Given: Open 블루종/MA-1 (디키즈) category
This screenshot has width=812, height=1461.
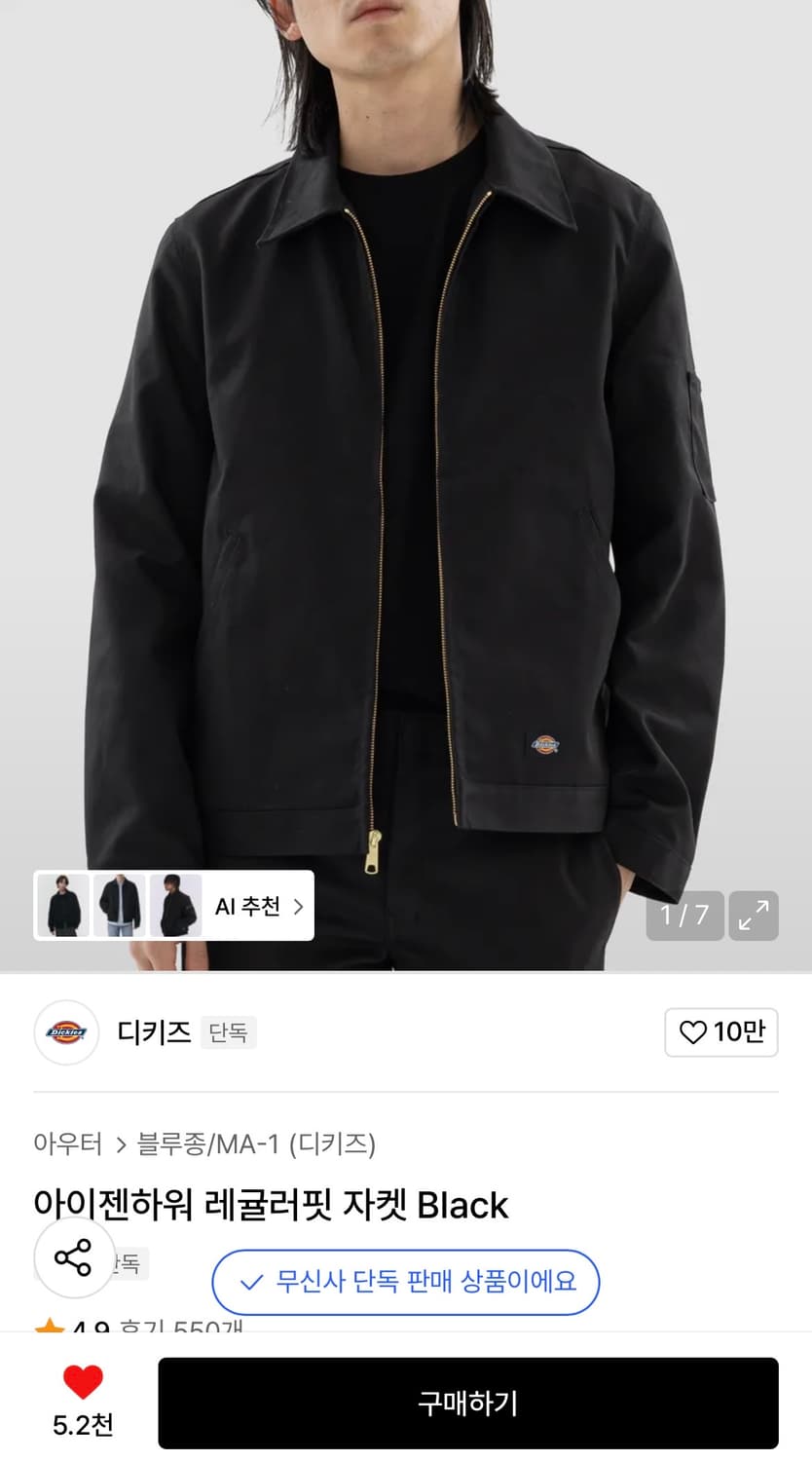Looking at the screenshot, I should pos(257,1145).
